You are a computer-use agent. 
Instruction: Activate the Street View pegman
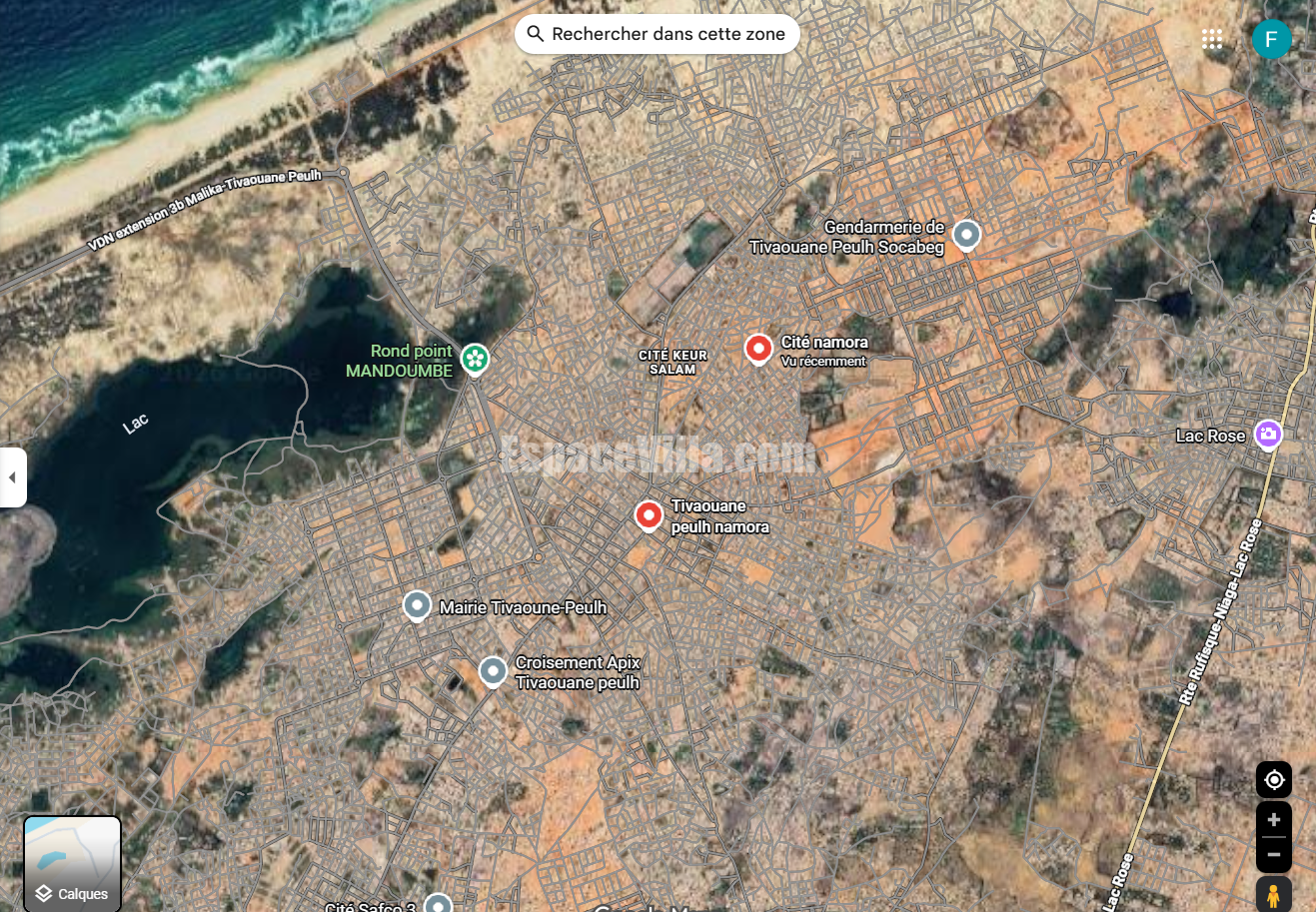(x=1273, y=894)
